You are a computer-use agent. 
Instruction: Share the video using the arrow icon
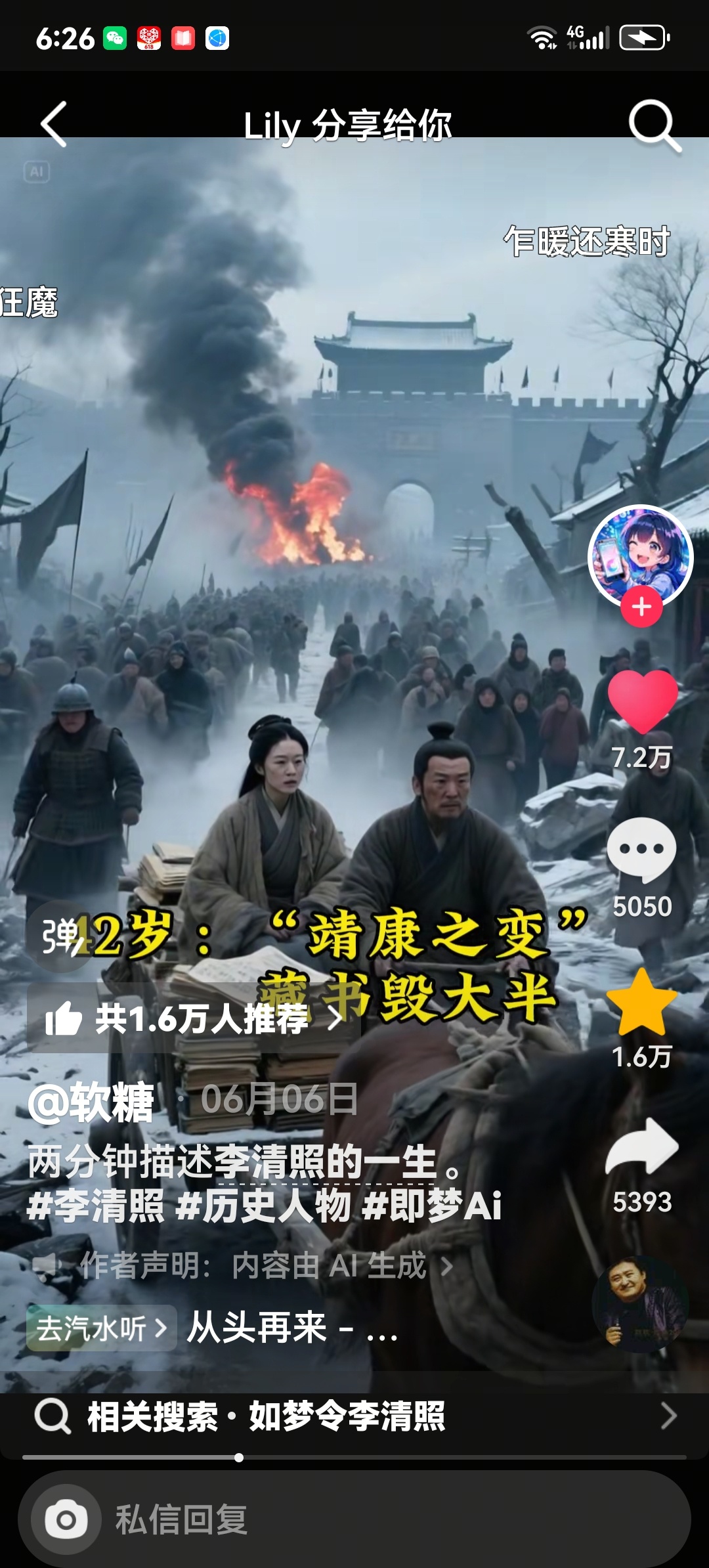(641, 1148)
